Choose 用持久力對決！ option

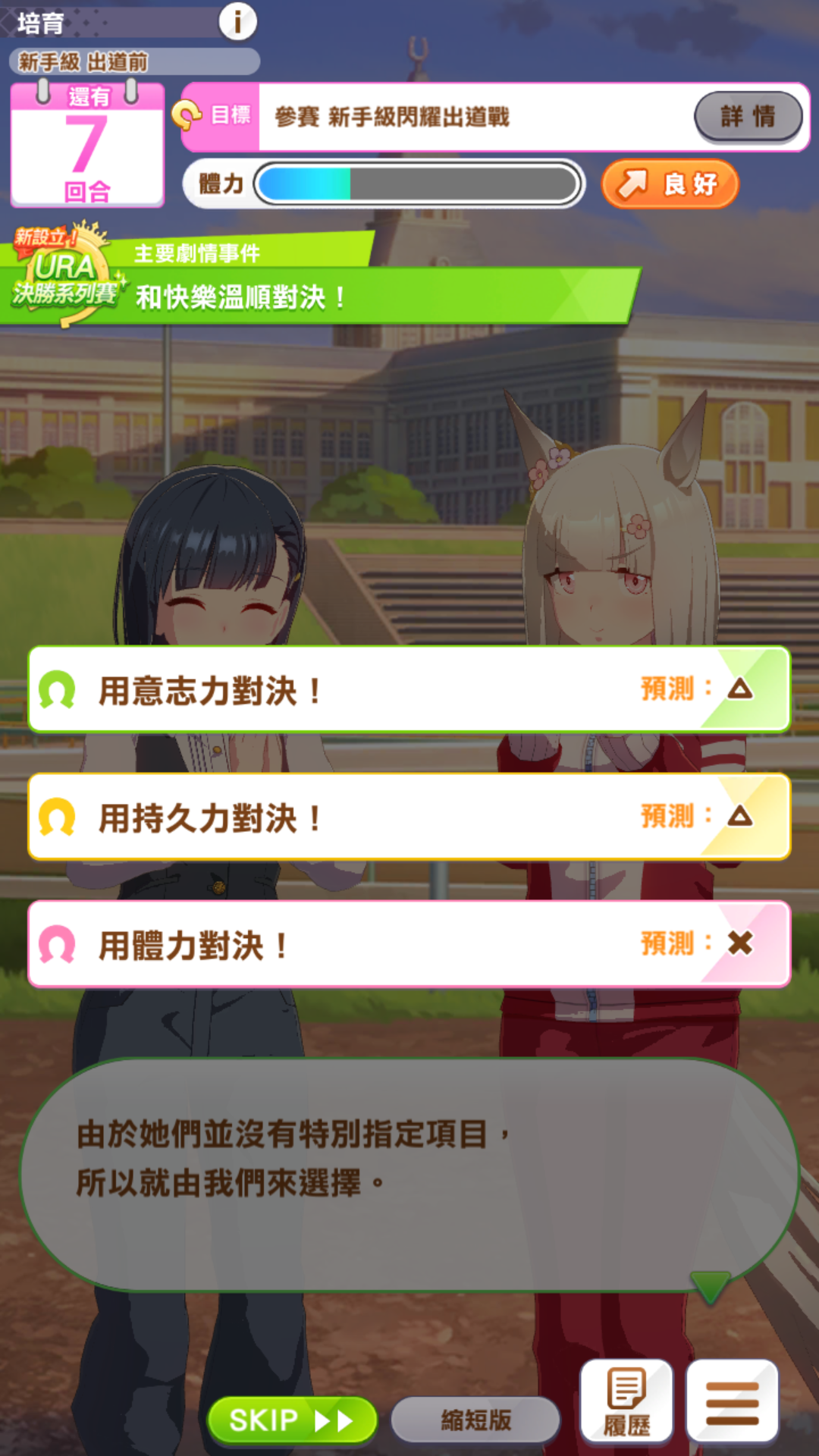click(x=409, y=817)
